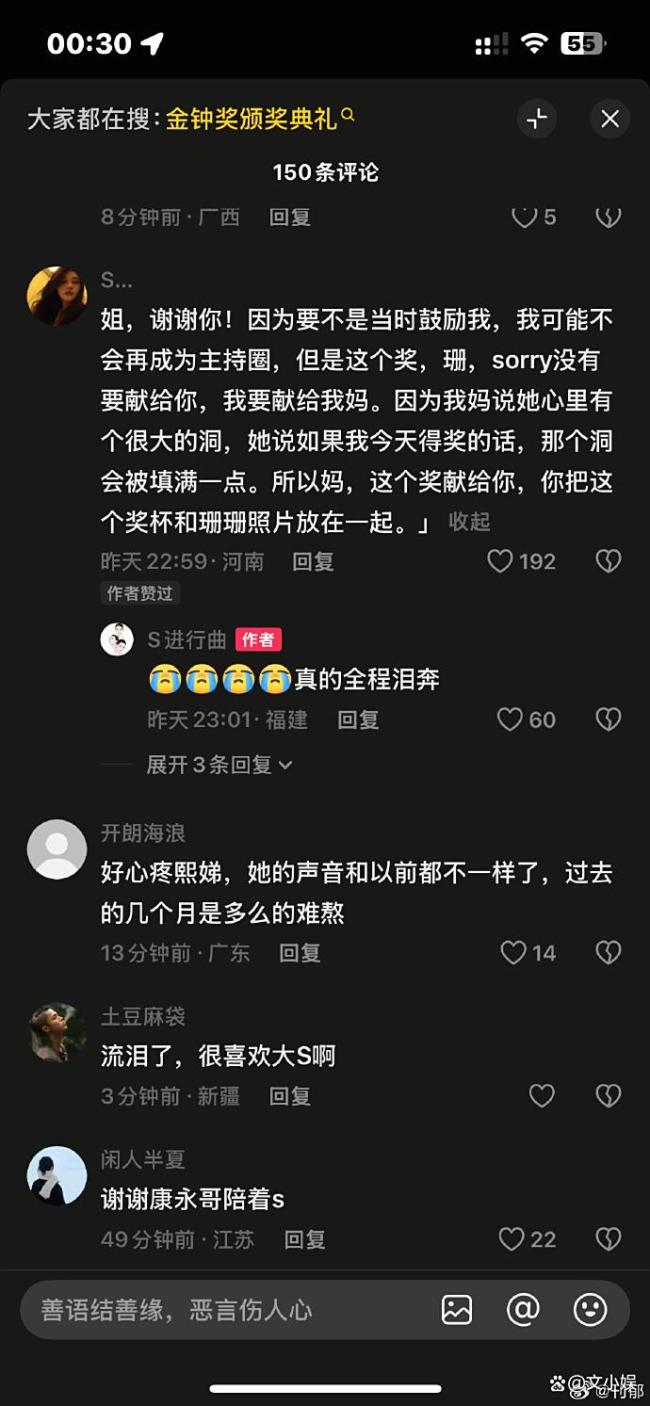
Task: Reply to 闲人半夏's comment
Action: [x=304, y=1240]
